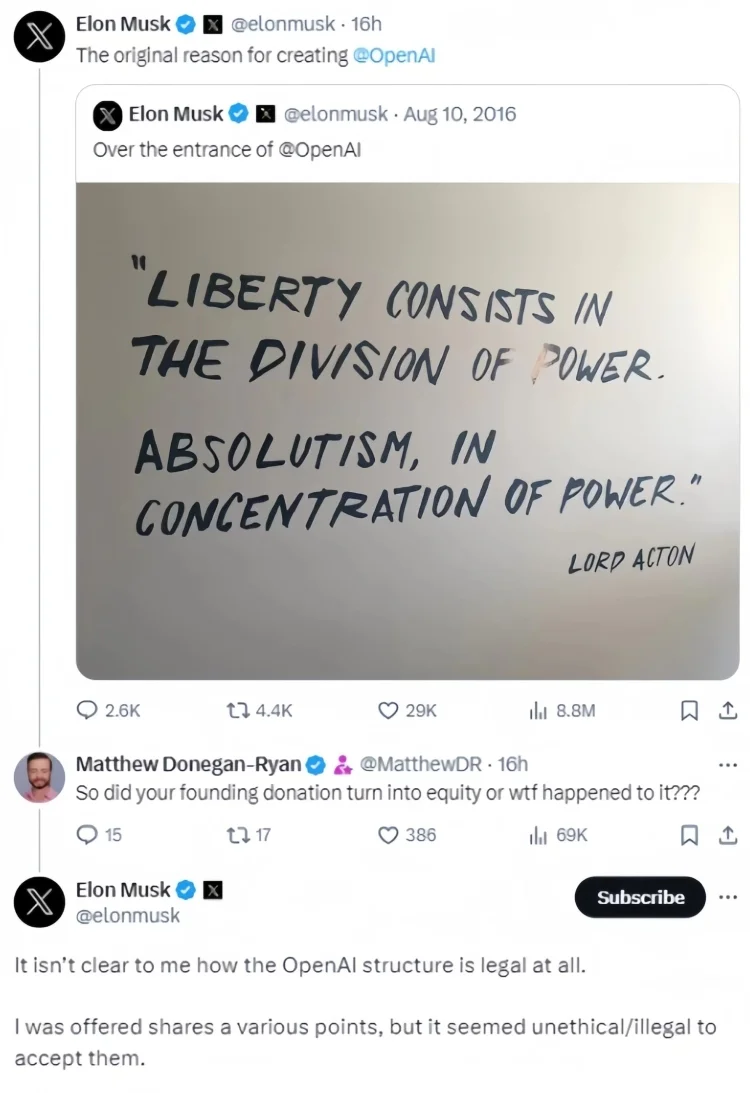Open the @OpenAI mention link
The width and height of the screenshot is (750, 1093).
pos(394,56)
